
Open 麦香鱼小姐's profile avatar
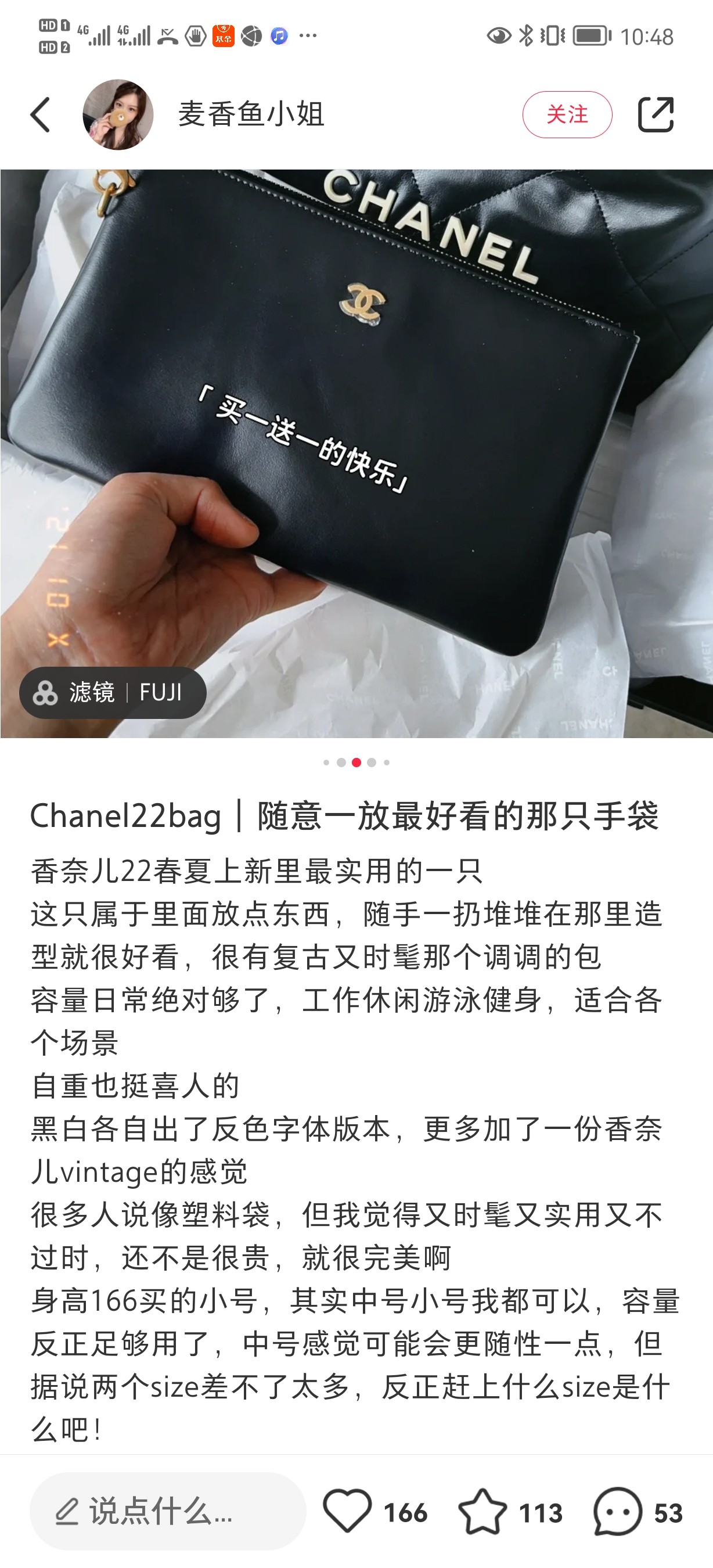118,114
